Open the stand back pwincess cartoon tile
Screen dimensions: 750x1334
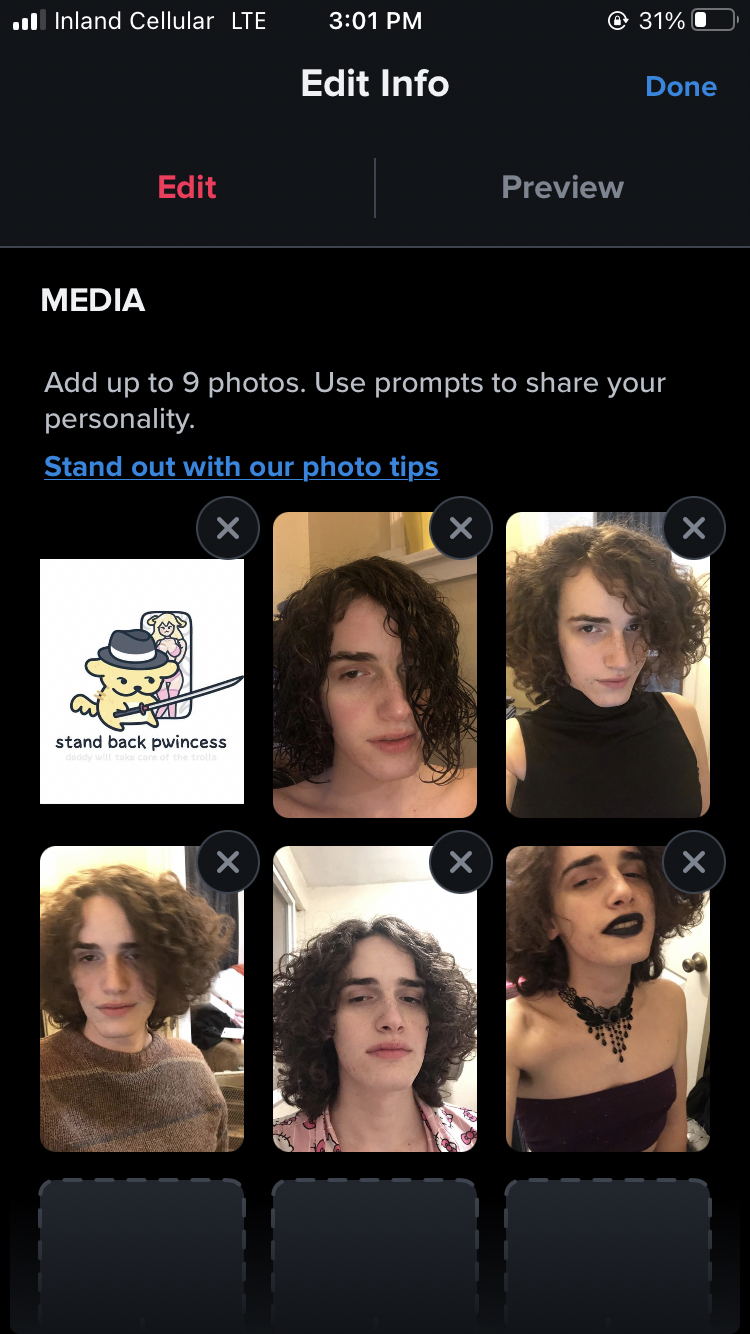141,681
